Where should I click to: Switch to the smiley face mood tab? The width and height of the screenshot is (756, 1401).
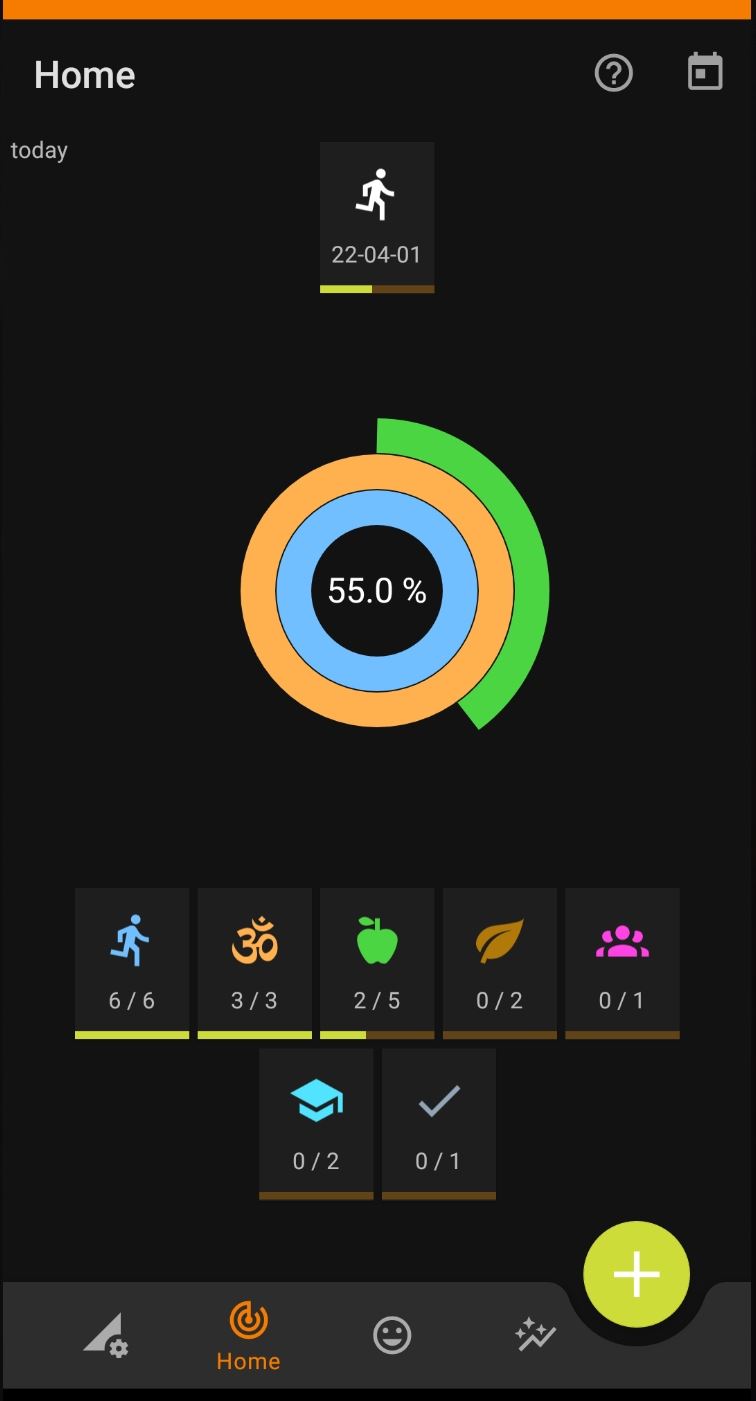tap(392, 1335)
